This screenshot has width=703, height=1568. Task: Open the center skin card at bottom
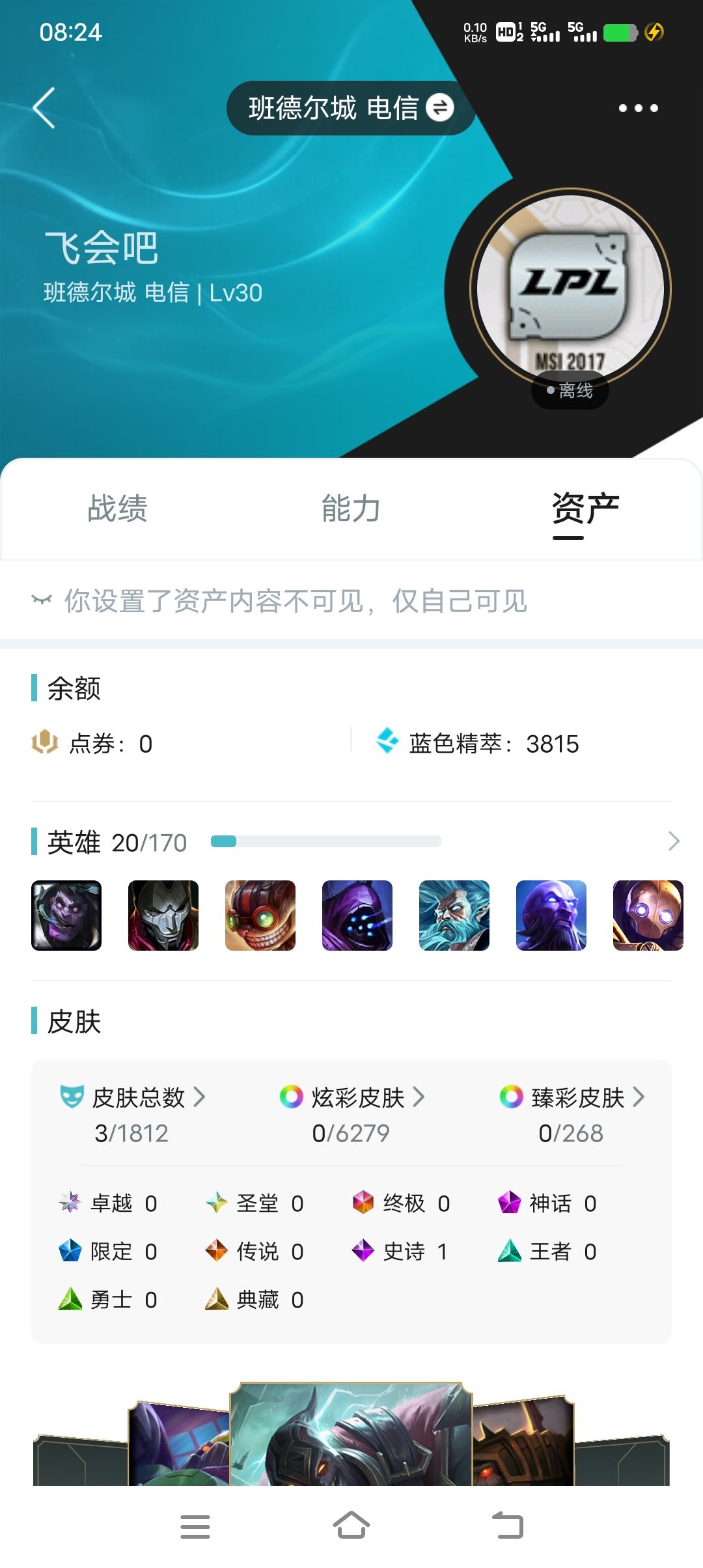pos(351,1435)
